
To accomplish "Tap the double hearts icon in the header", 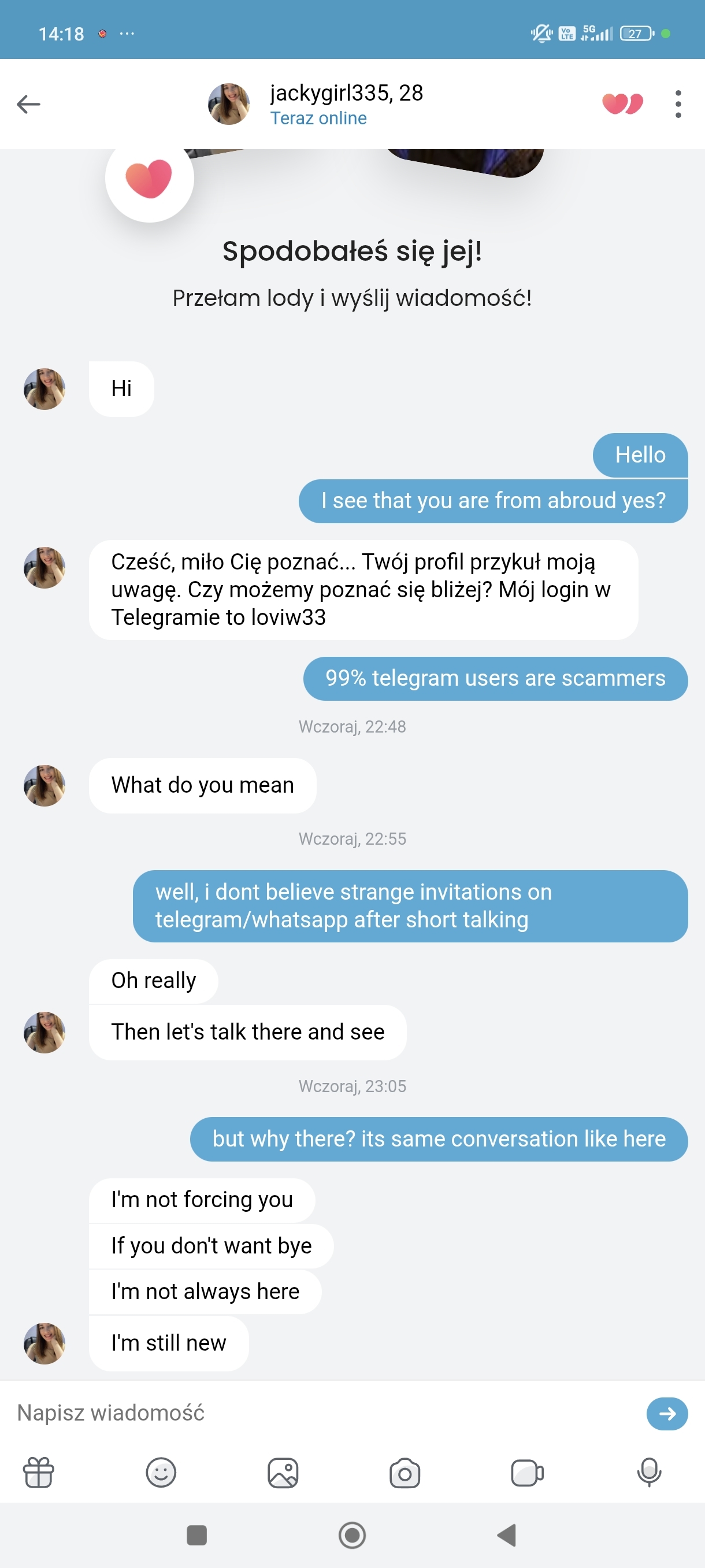I will click(622, 104).
